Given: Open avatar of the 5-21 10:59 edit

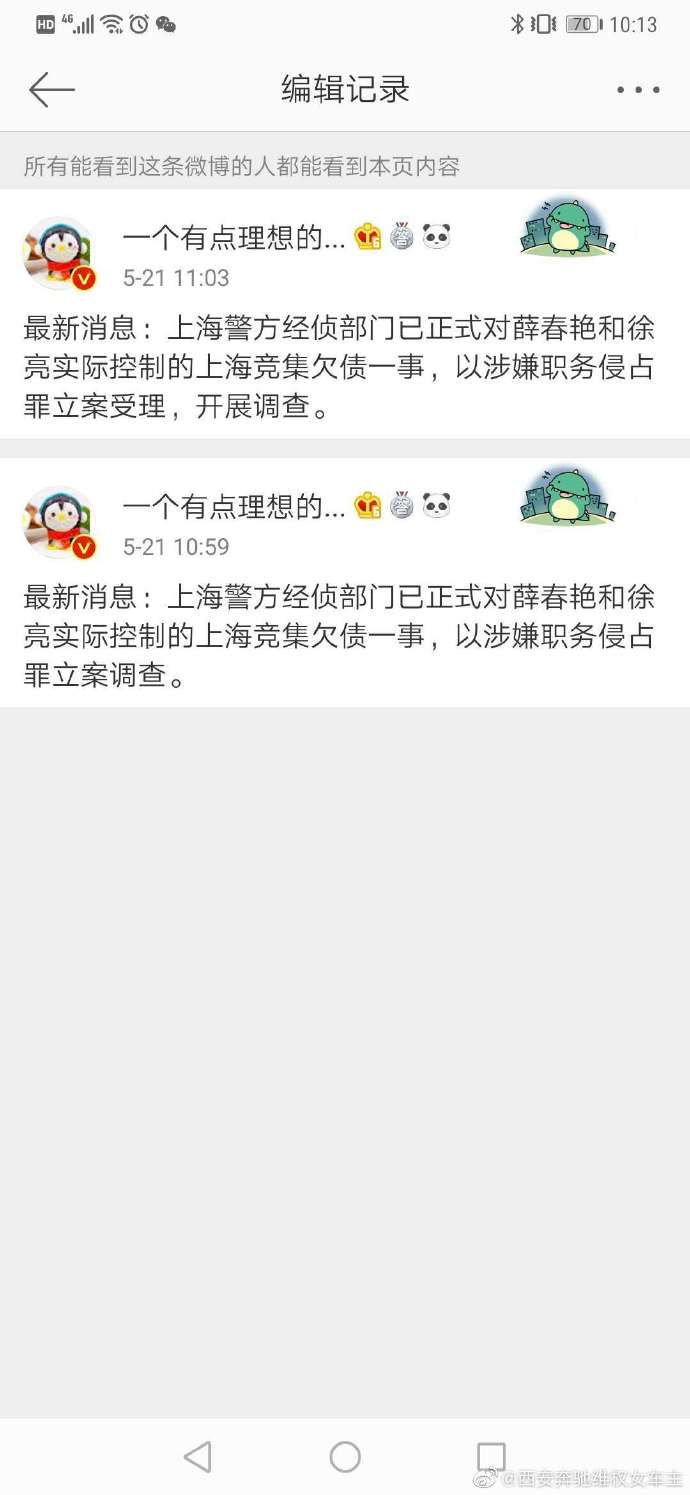Looking at the screenshot, I should (59, 522).
